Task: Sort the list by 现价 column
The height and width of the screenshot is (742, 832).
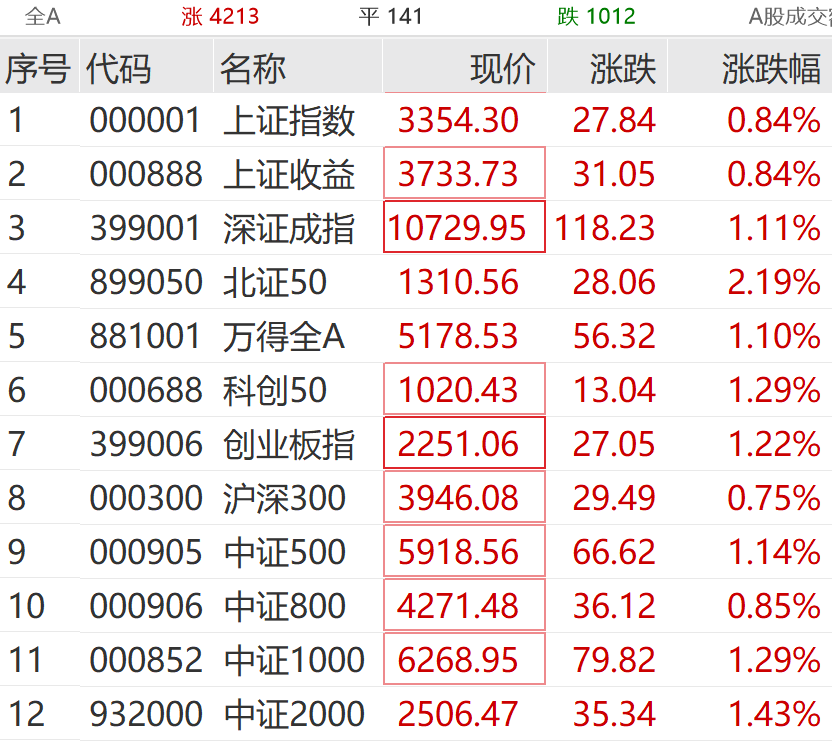Action: tap(503, 69)
